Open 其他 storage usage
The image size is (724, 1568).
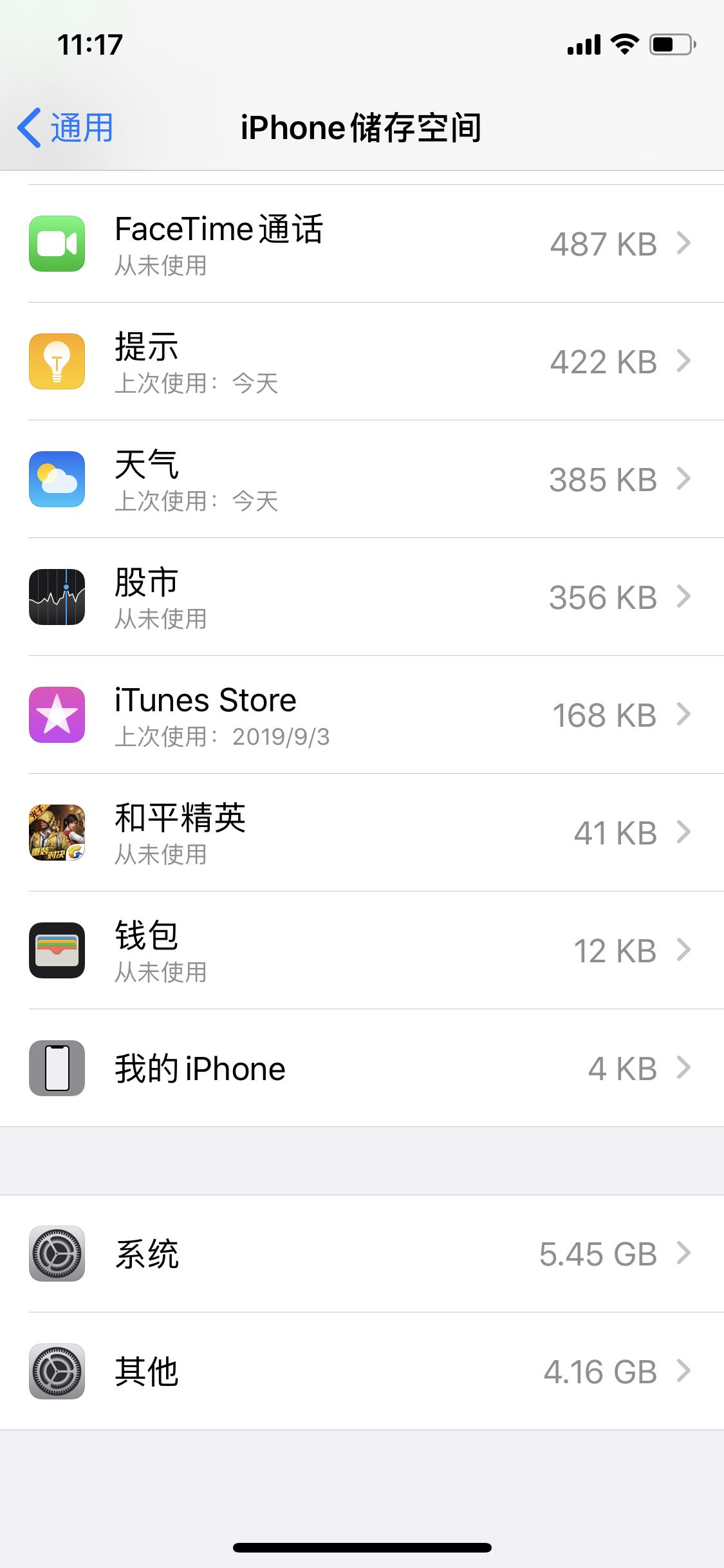(362, 1371)
